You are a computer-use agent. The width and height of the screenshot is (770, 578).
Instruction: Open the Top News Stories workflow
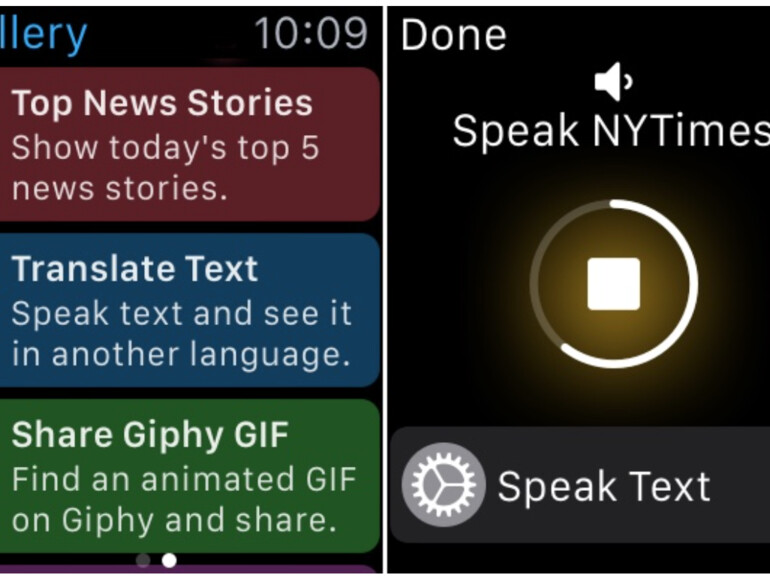point(188,144)
